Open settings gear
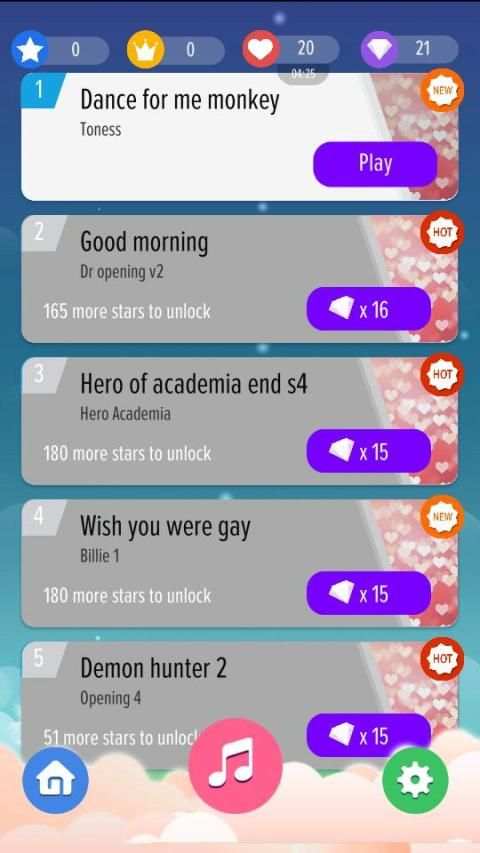The height and width of the screenshot is (853, 480). [x=415, y=780]
